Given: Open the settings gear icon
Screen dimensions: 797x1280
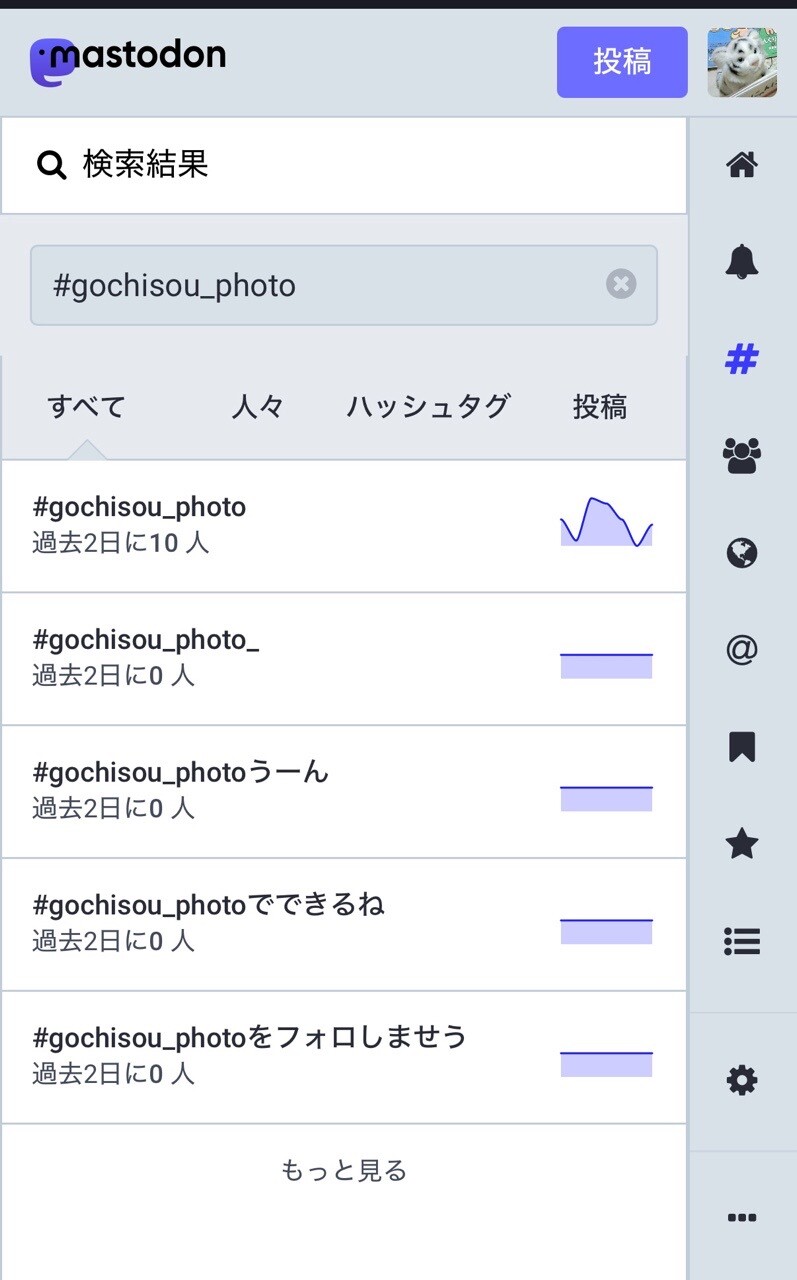Looking at the screenshot, I should (741, 1080).
